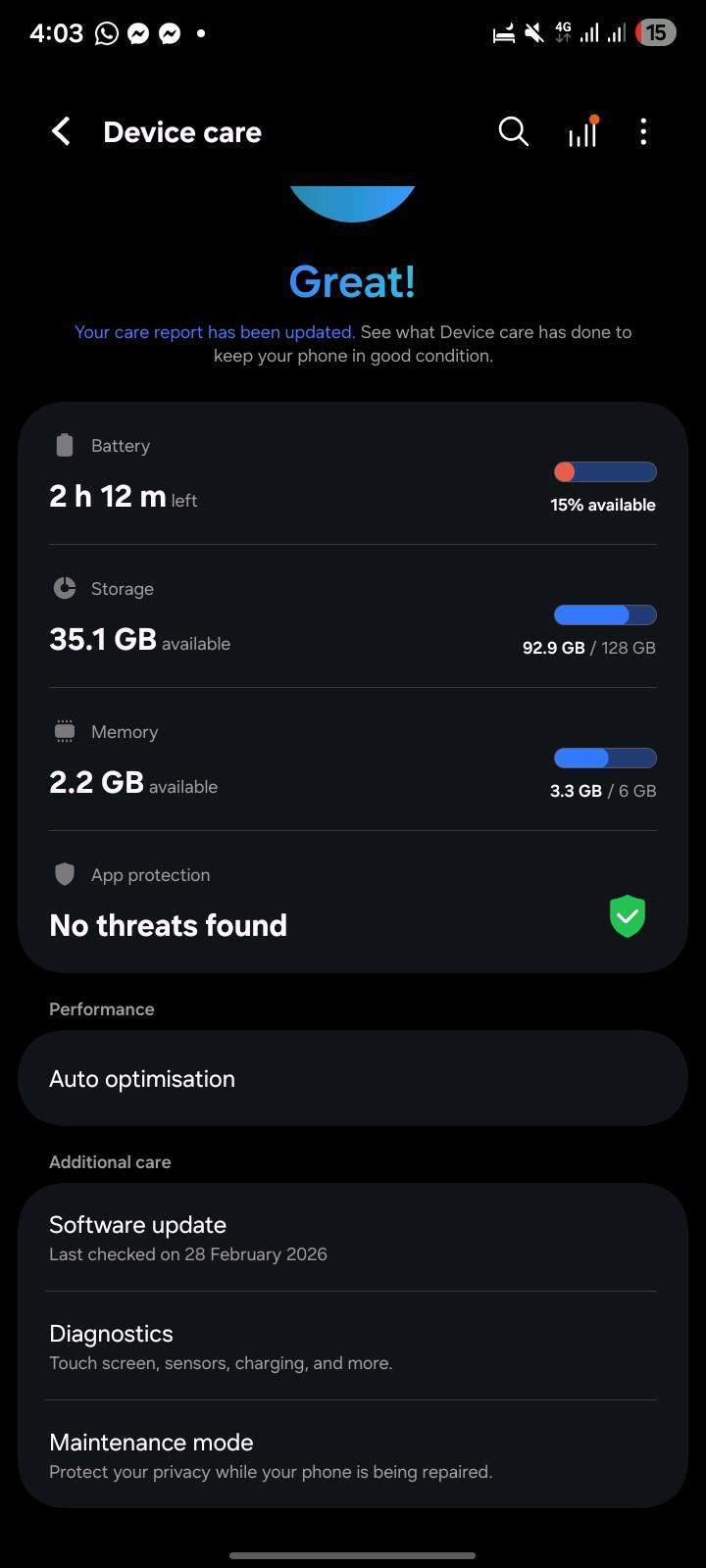View App protection status

coord(353,902)
